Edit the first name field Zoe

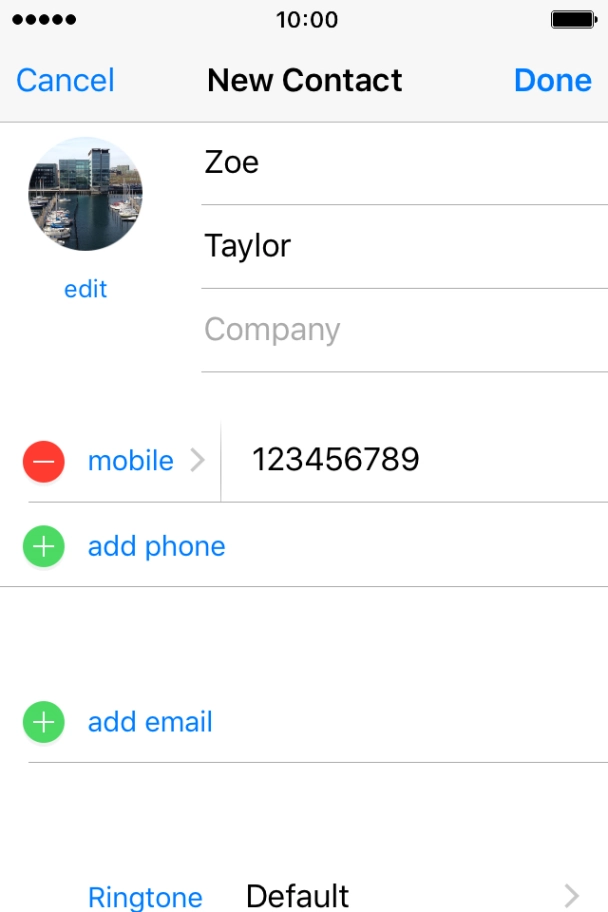click(x=400, y=162)
